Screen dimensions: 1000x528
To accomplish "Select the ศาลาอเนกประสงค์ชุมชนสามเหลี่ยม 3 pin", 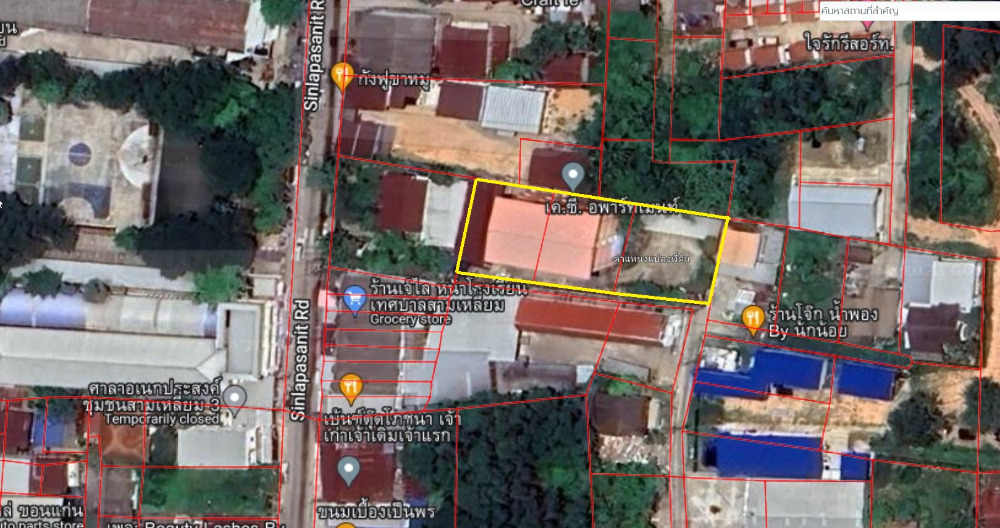I will [235, 398].
